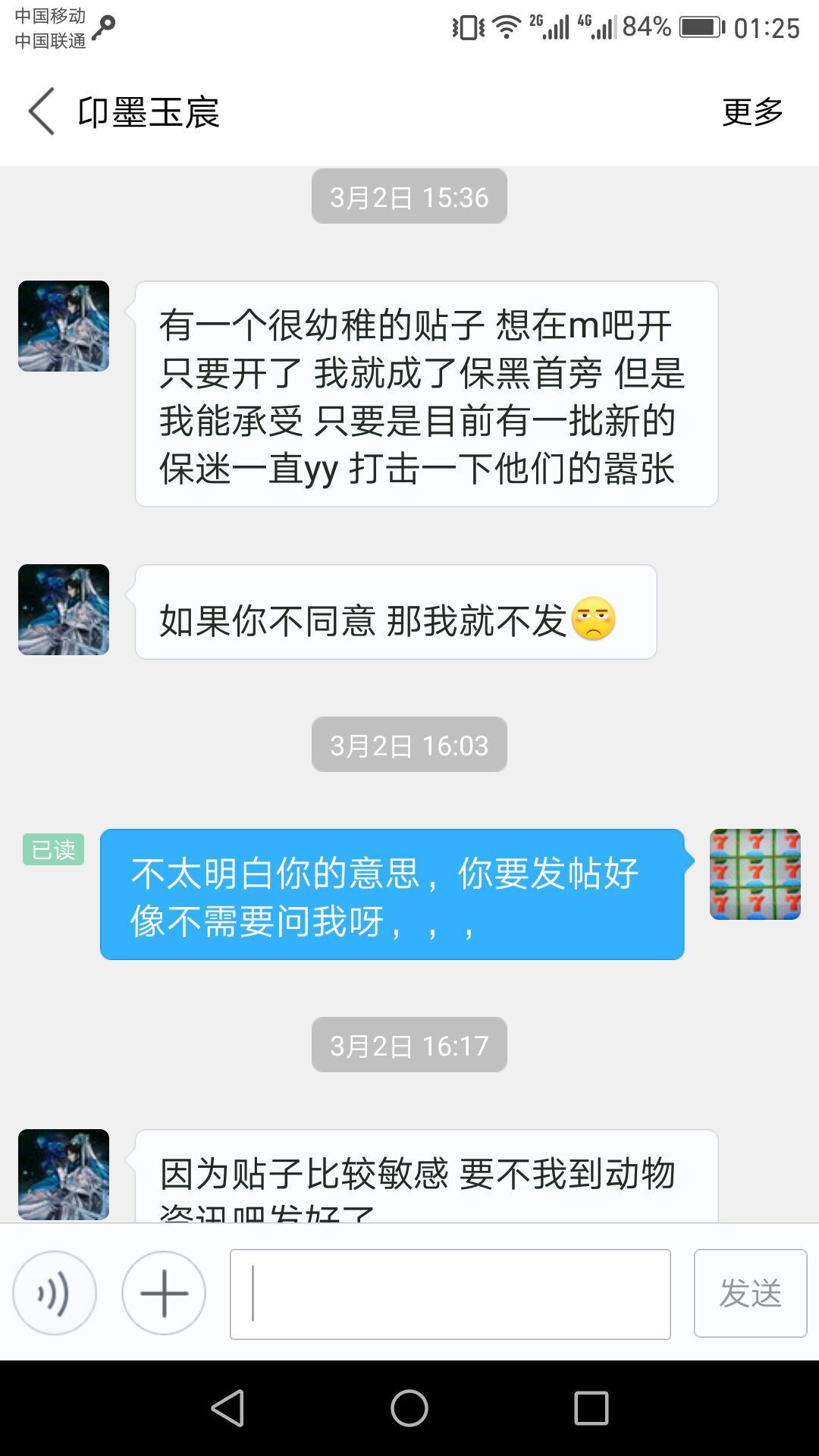Screen dimensions: 819x1456
Task: Open my own avatar beside the blue message
Action: point(755,874)
